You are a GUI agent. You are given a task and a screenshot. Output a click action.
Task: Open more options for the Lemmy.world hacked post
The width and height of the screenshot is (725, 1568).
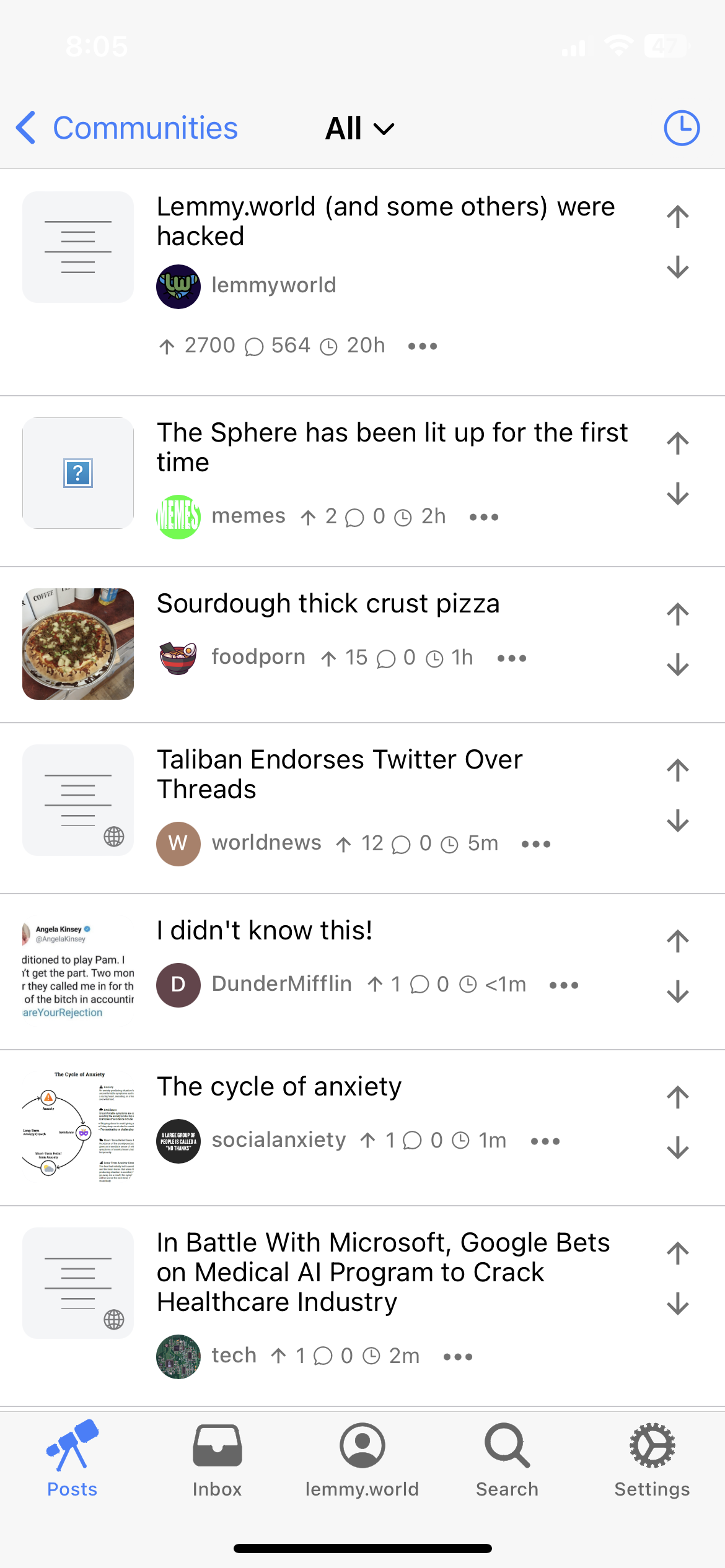tap(423, 346)
